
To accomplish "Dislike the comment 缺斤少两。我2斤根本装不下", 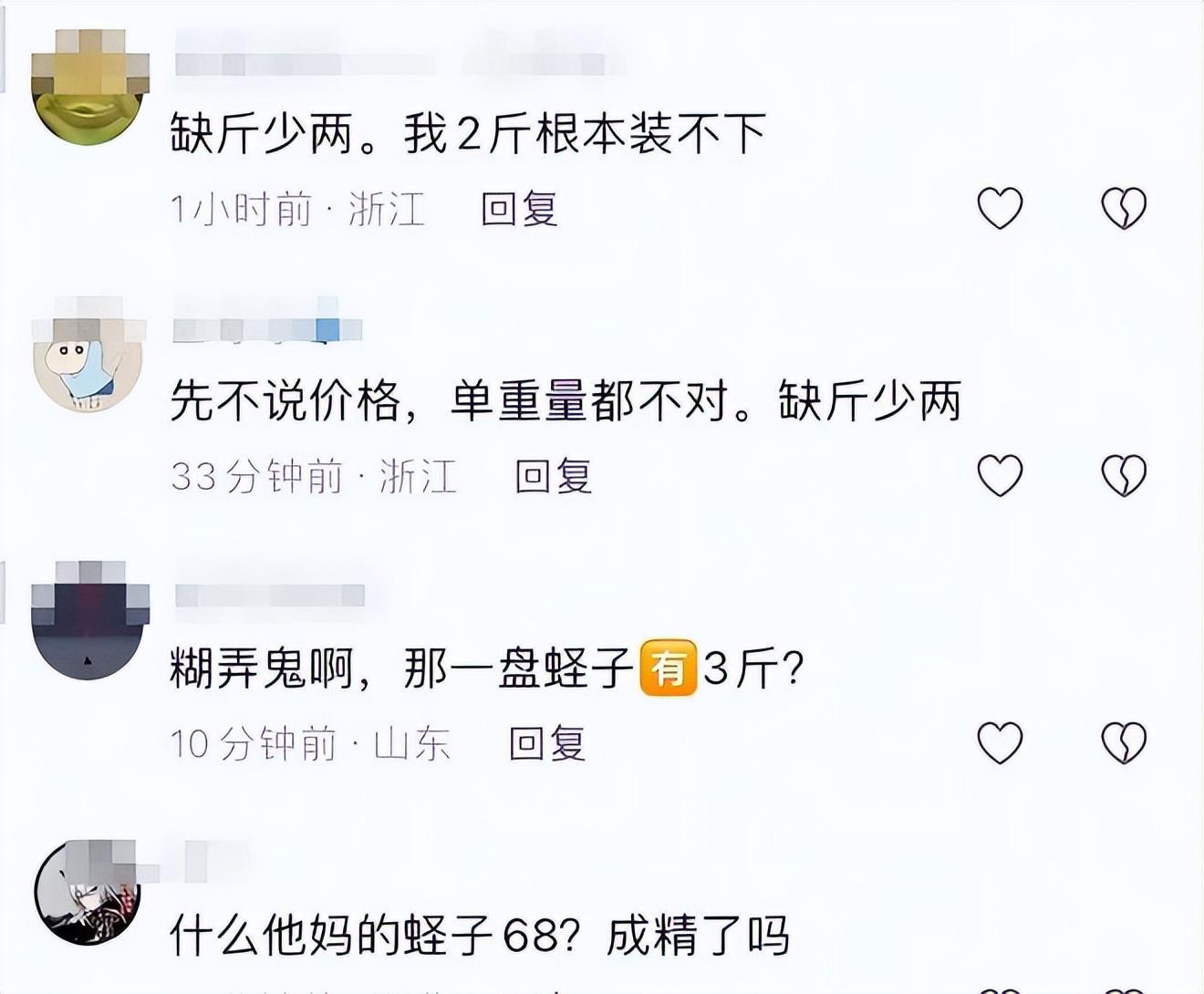I will (x=1123, y=208).
